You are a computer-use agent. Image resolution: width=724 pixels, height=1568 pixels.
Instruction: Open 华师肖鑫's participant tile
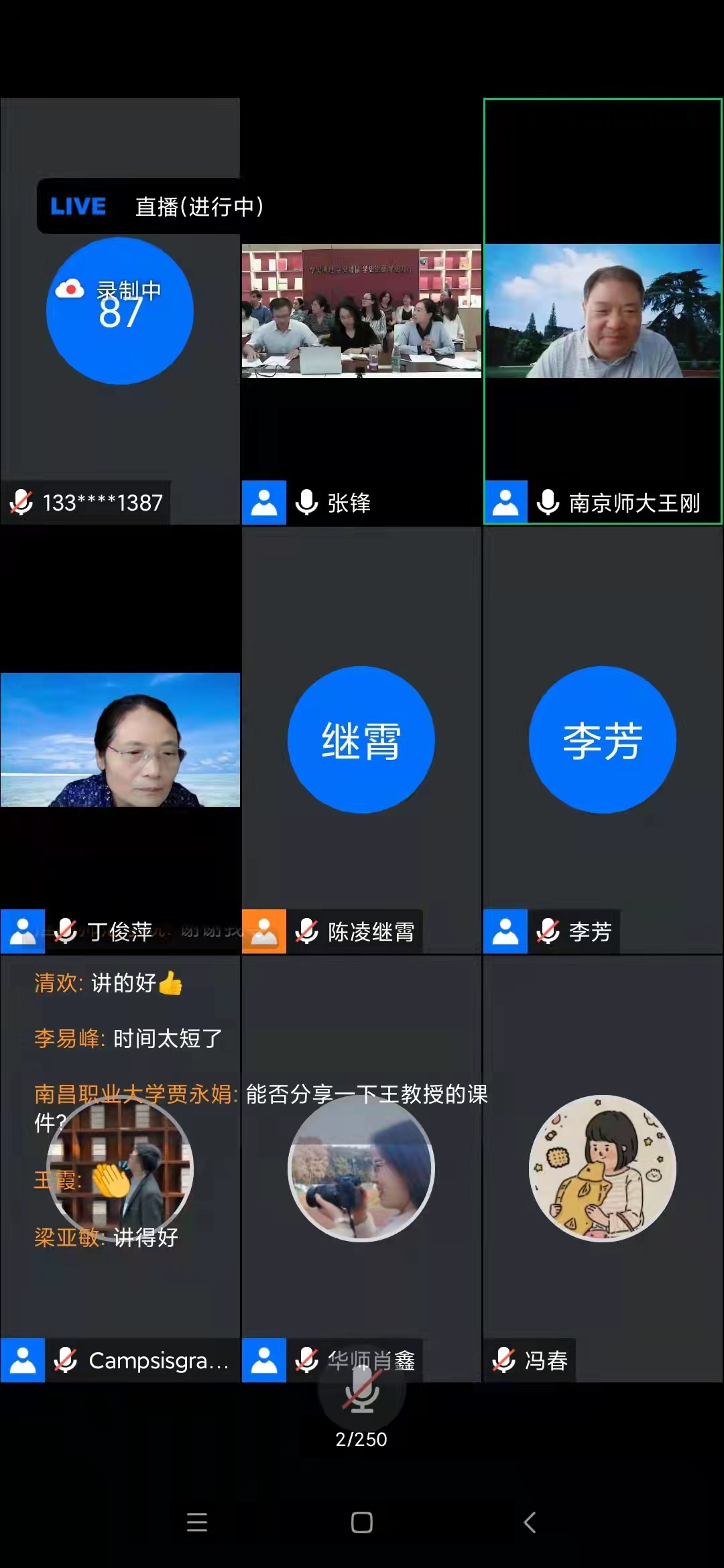point(361,1169)
